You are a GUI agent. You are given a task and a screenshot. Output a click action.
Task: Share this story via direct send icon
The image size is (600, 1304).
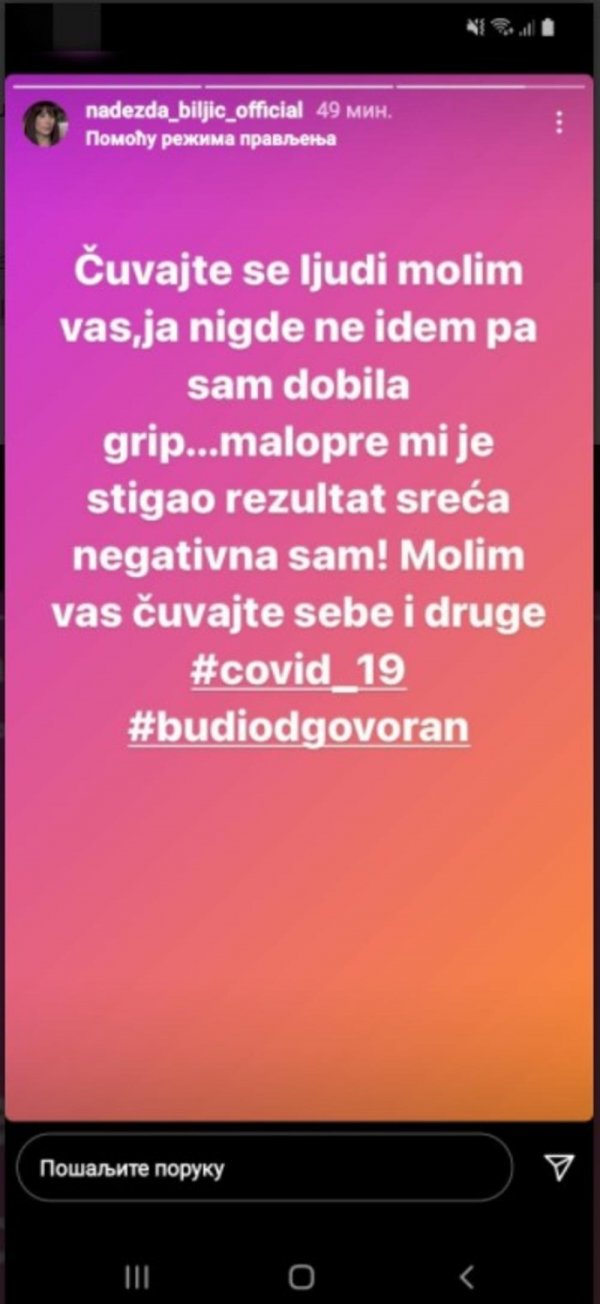tap(559, 1166)
